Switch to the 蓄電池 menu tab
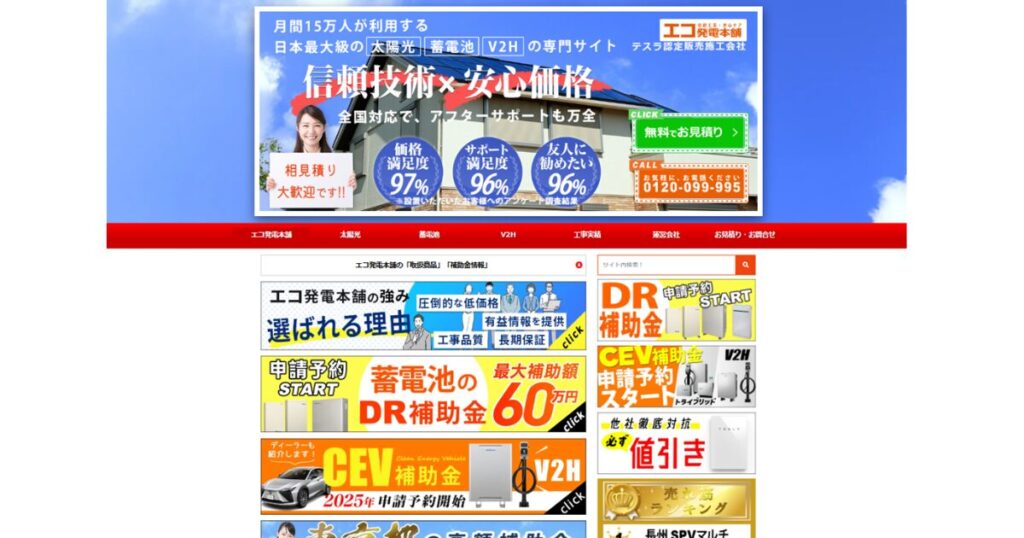Screen dimensions: 1024x538 point(429,235)
